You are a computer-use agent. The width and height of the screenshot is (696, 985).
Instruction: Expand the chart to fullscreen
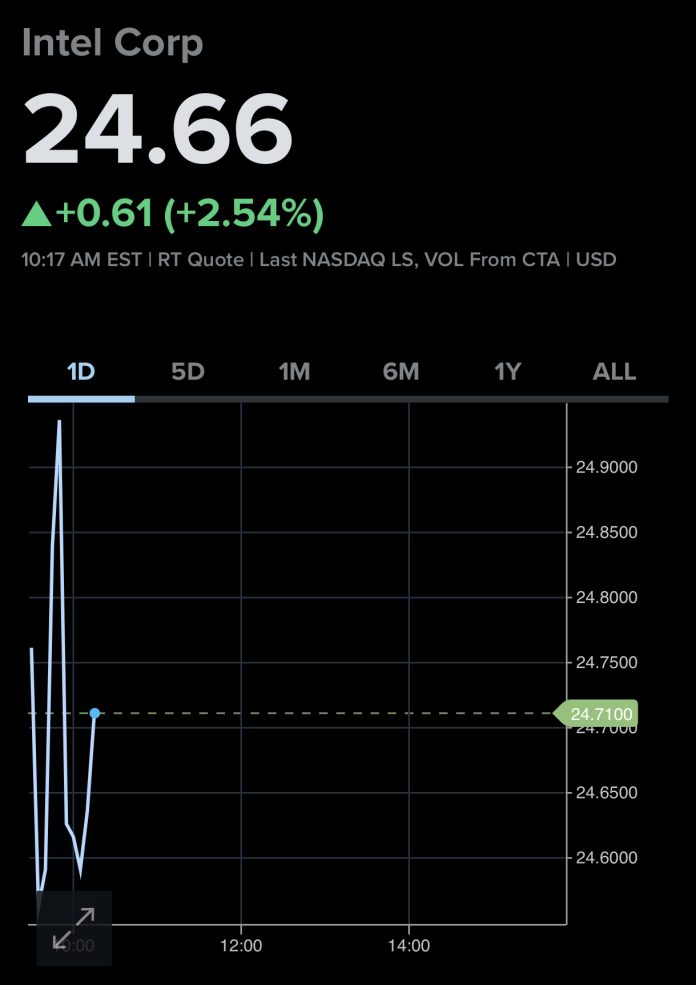click(x=73, y=928)
